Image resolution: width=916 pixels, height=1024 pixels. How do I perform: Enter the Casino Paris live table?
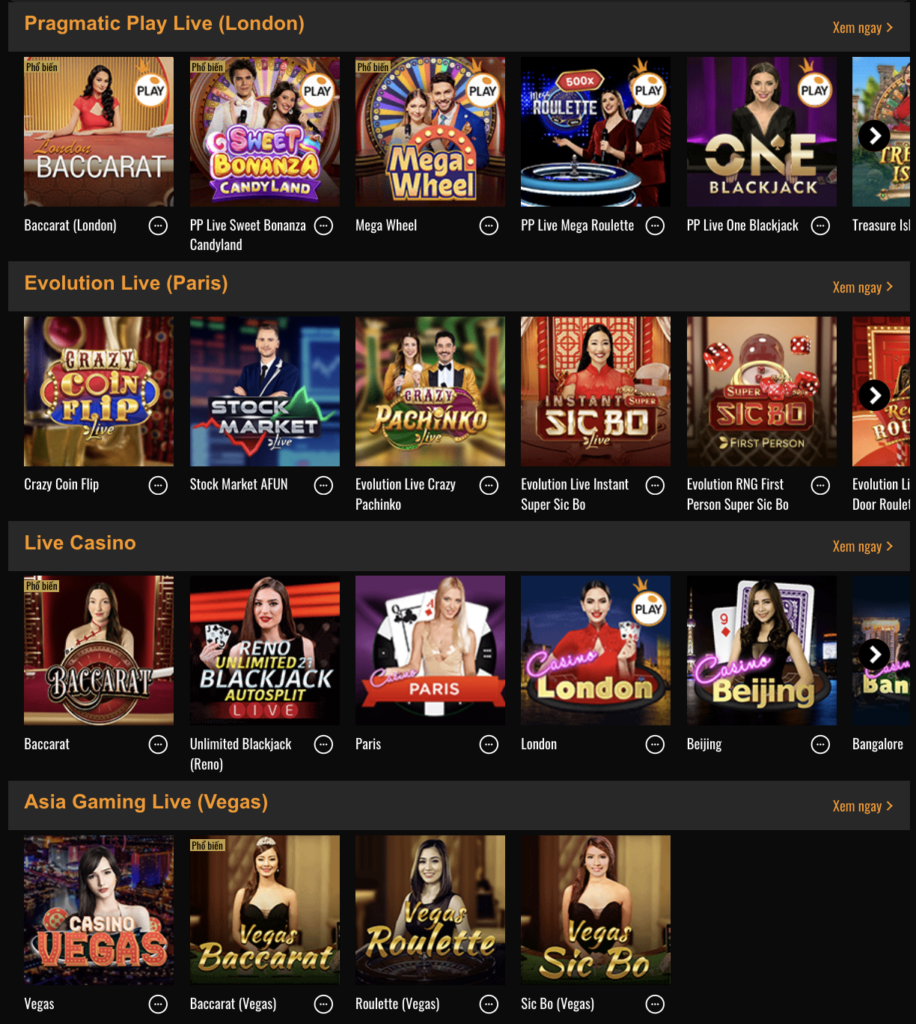[x=430, y=650]
